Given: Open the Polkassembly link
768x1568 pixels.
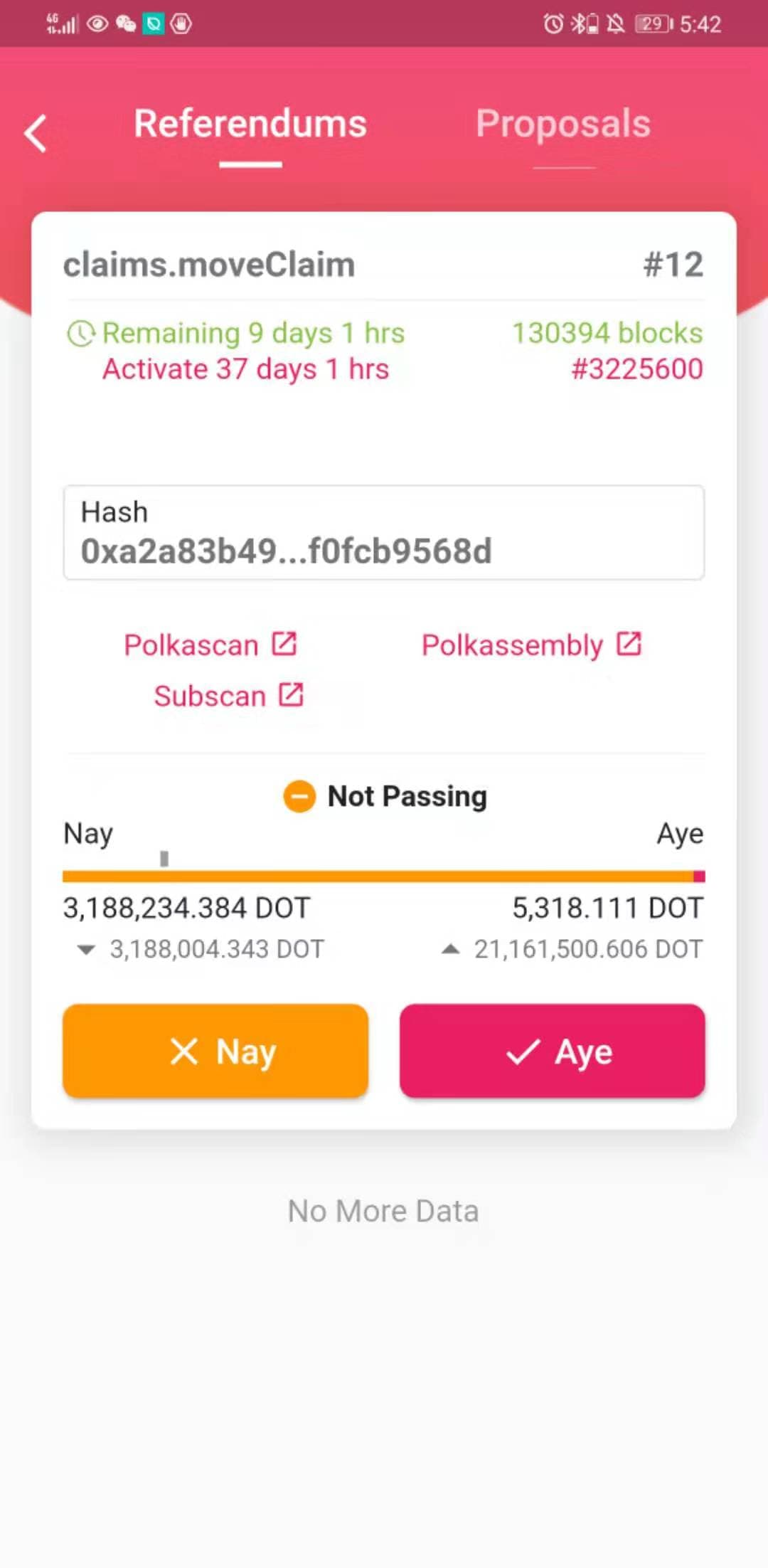Looking at the screenshot, I should pyautogui.click(x=531, y=645).
